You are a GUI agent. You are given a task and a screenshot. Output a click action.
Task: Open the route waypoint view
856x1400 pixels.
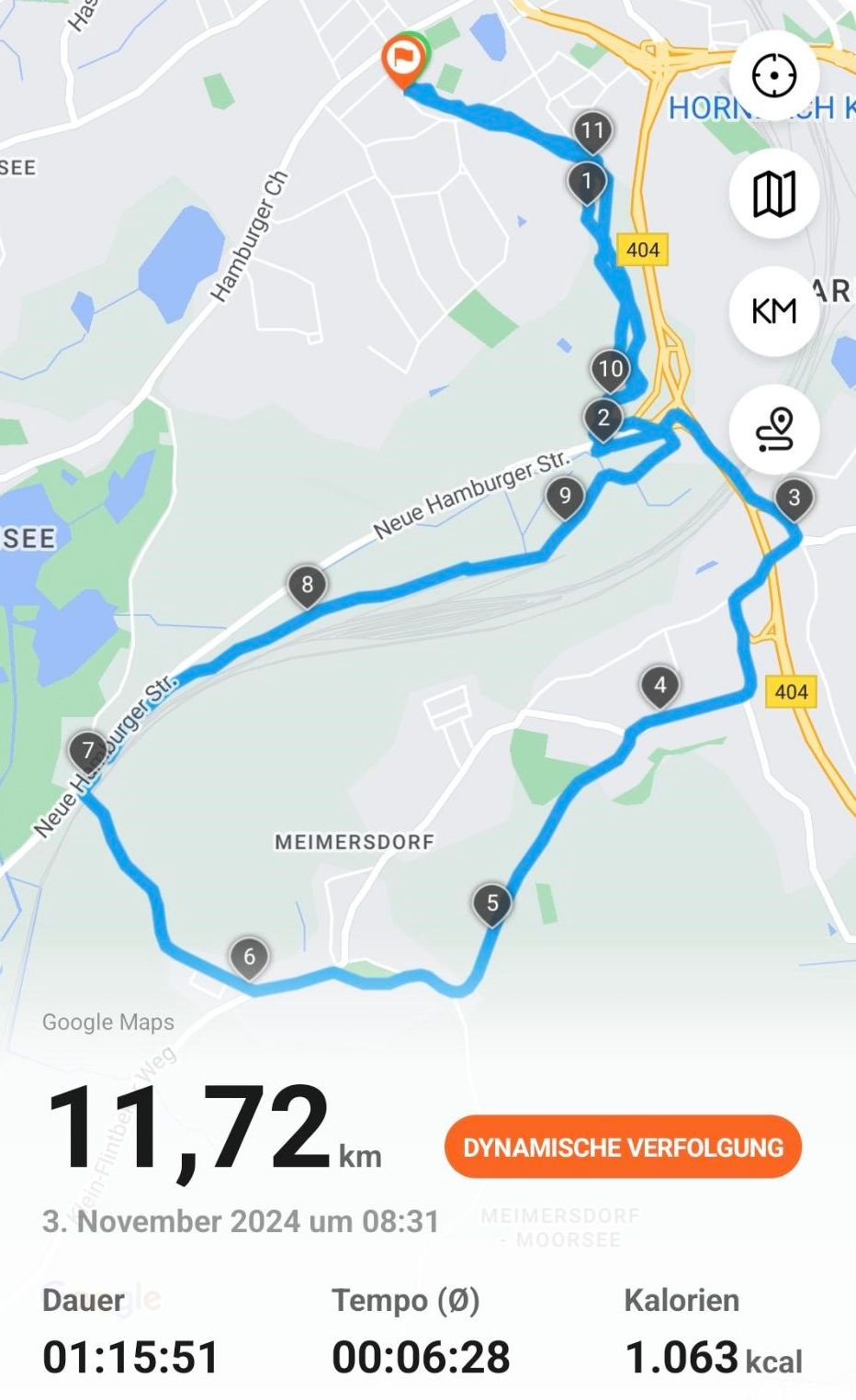pyautogui.click(x=773, y=429)
